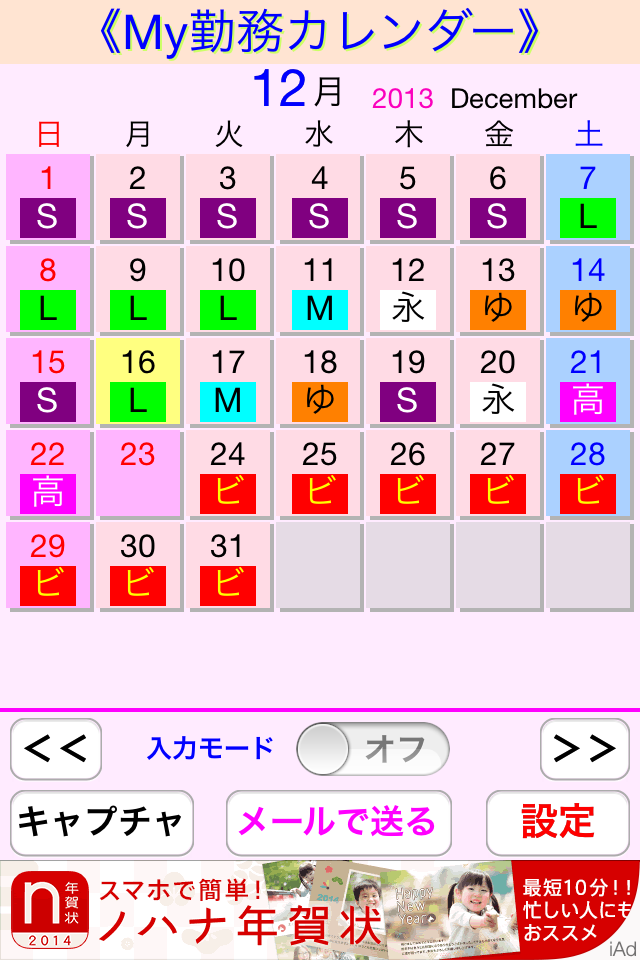This screenshot has height=960, width=640.
Task: Go to the next month
Action: 584,749
